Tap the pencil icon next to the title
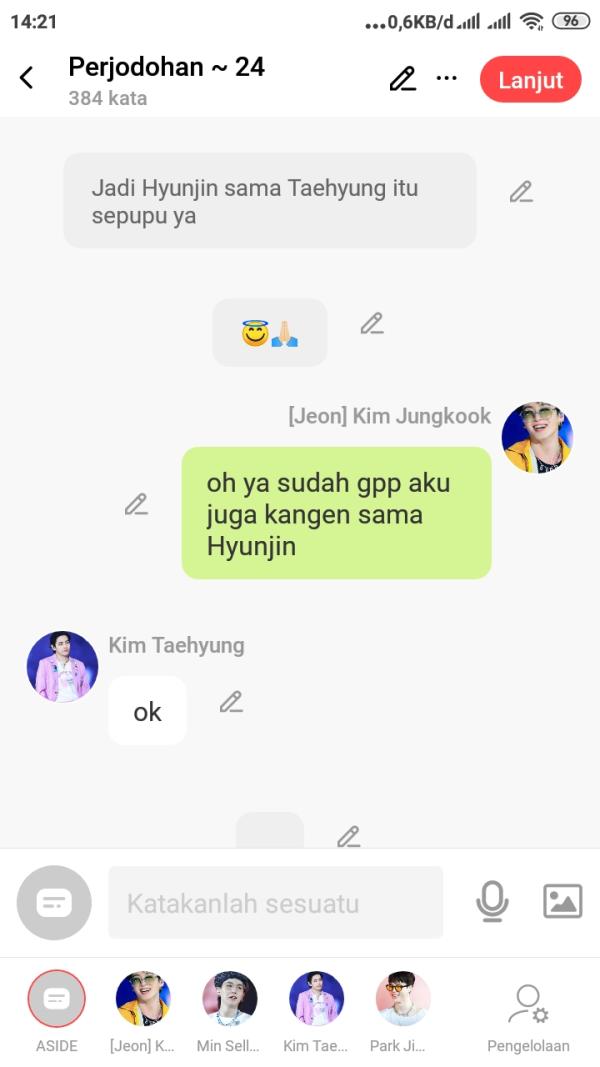 [402, 79]
